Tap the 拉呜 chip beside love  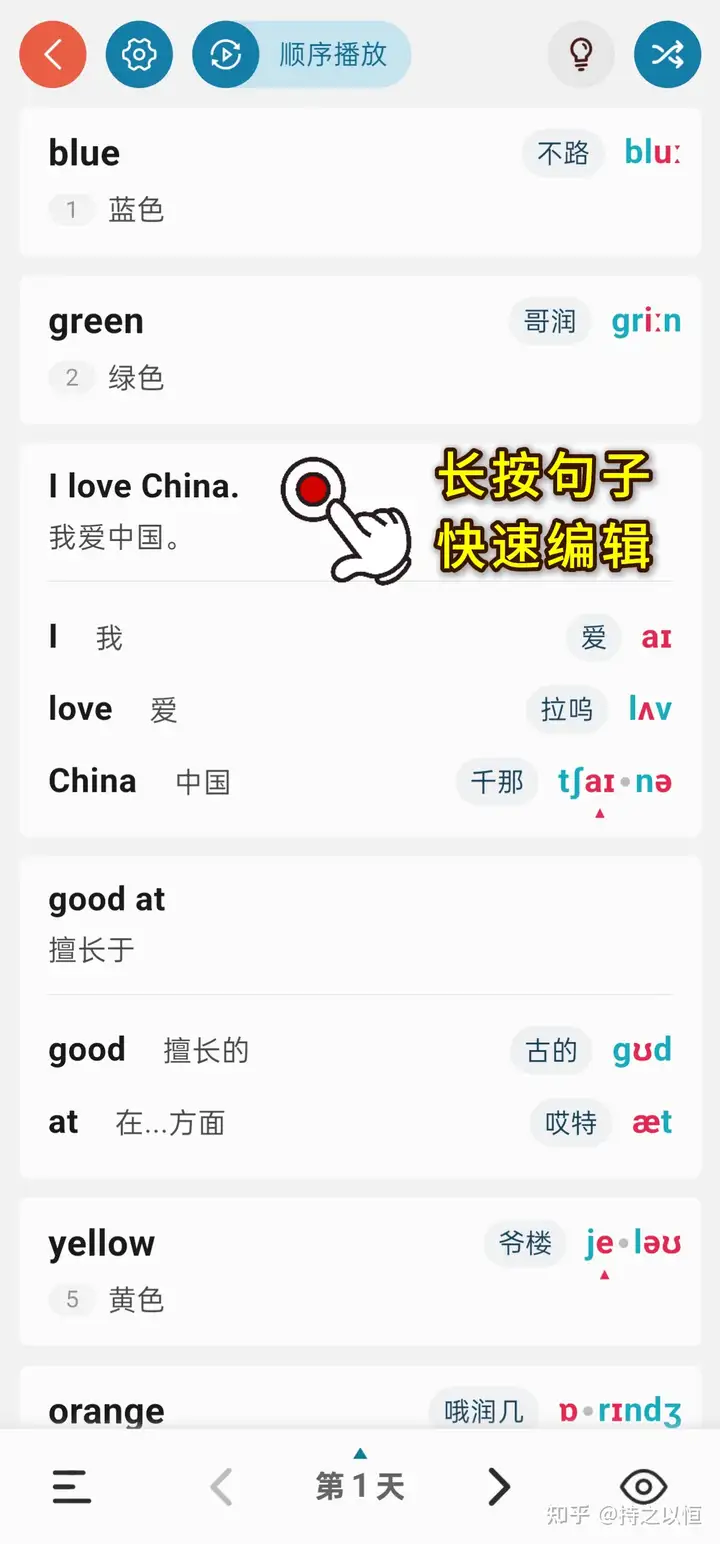point(567,709)
